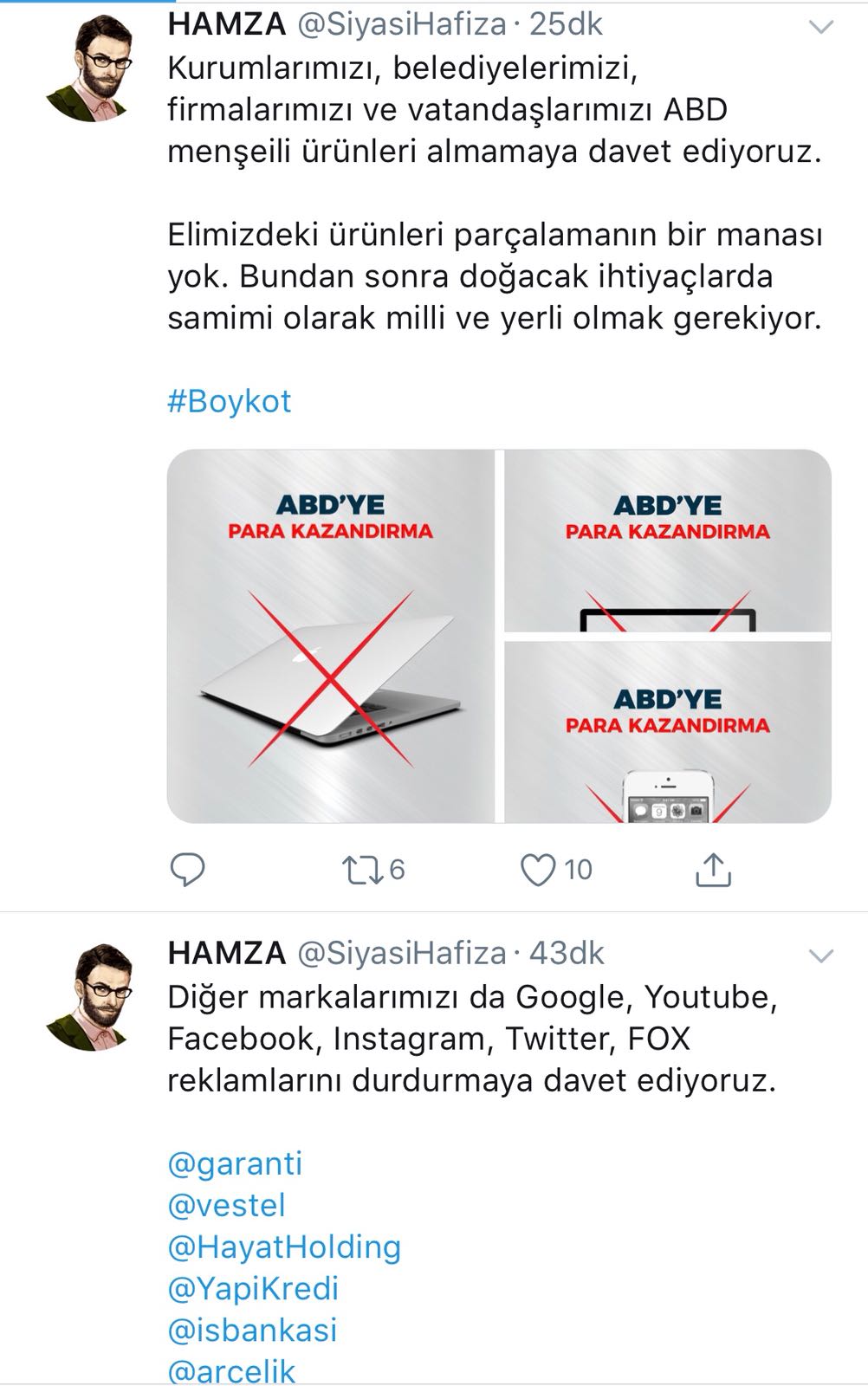Open HAMZA's avatar on the 43dk tweet
This screenshot has height=1386, width=868.
89,996
